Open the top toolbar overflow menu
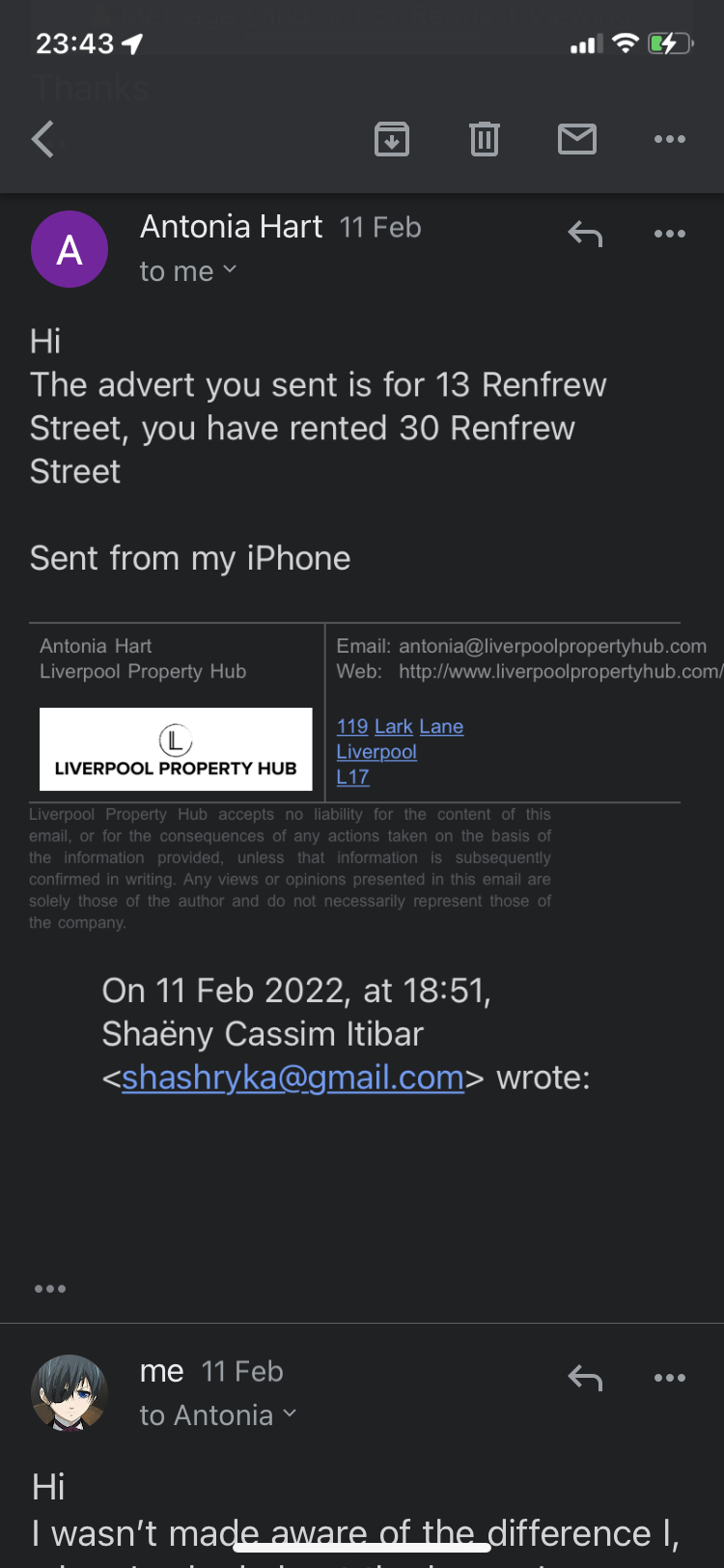This screenshot has width=724, height=1568. [x=669, y=140]
